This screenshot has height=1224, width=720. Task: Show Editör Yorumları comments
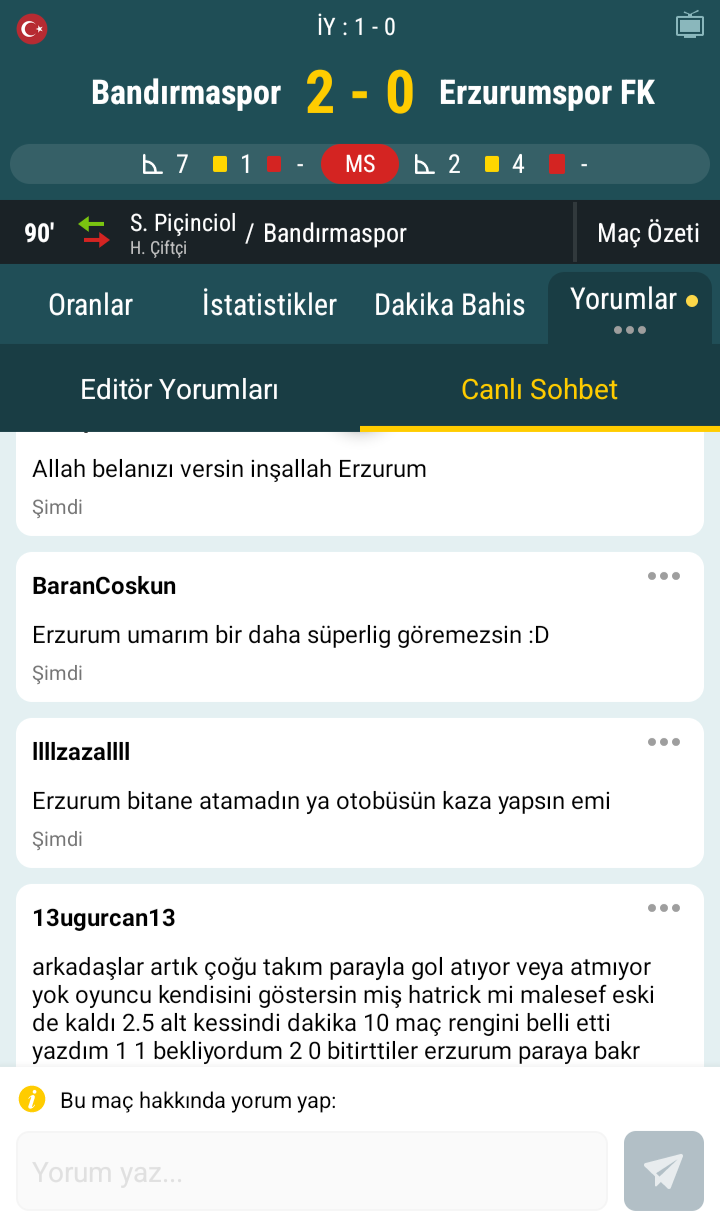point(180,389)
